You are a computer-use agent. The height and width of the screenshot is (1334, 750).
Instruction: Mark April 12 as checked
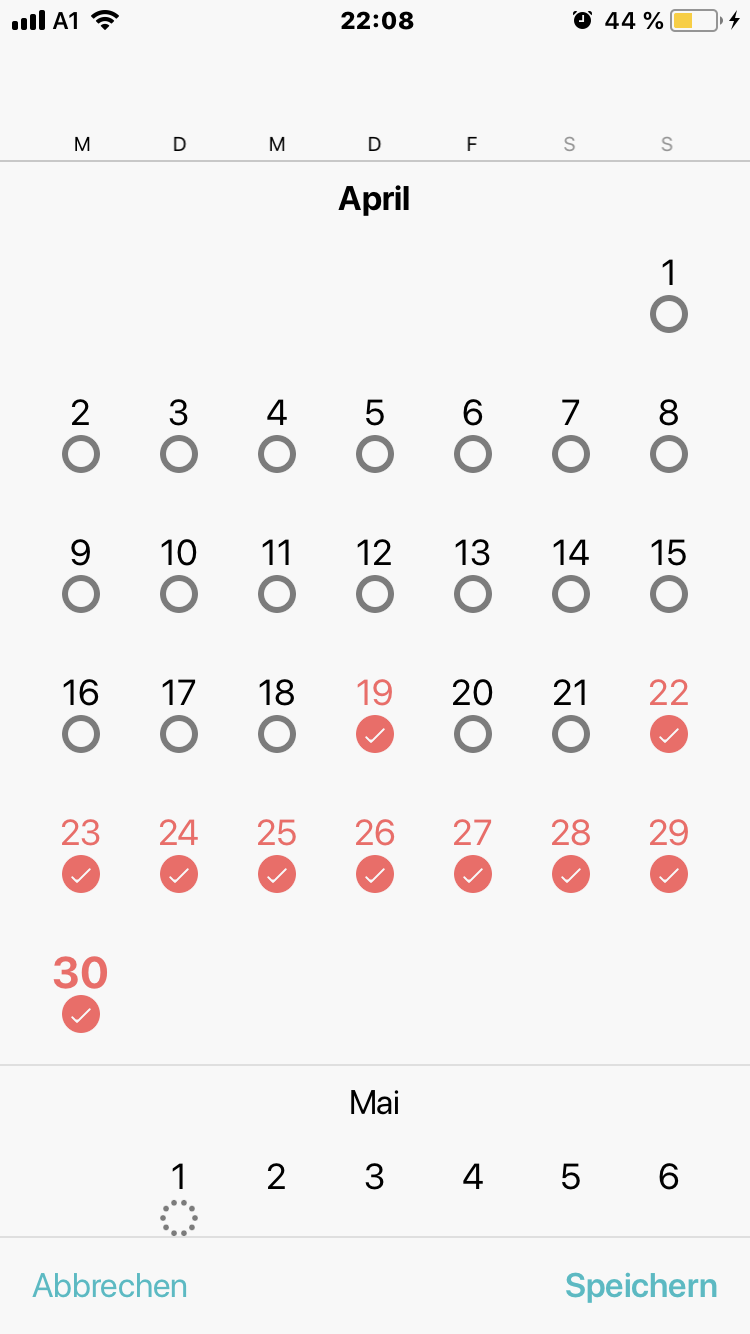[375, 595]
